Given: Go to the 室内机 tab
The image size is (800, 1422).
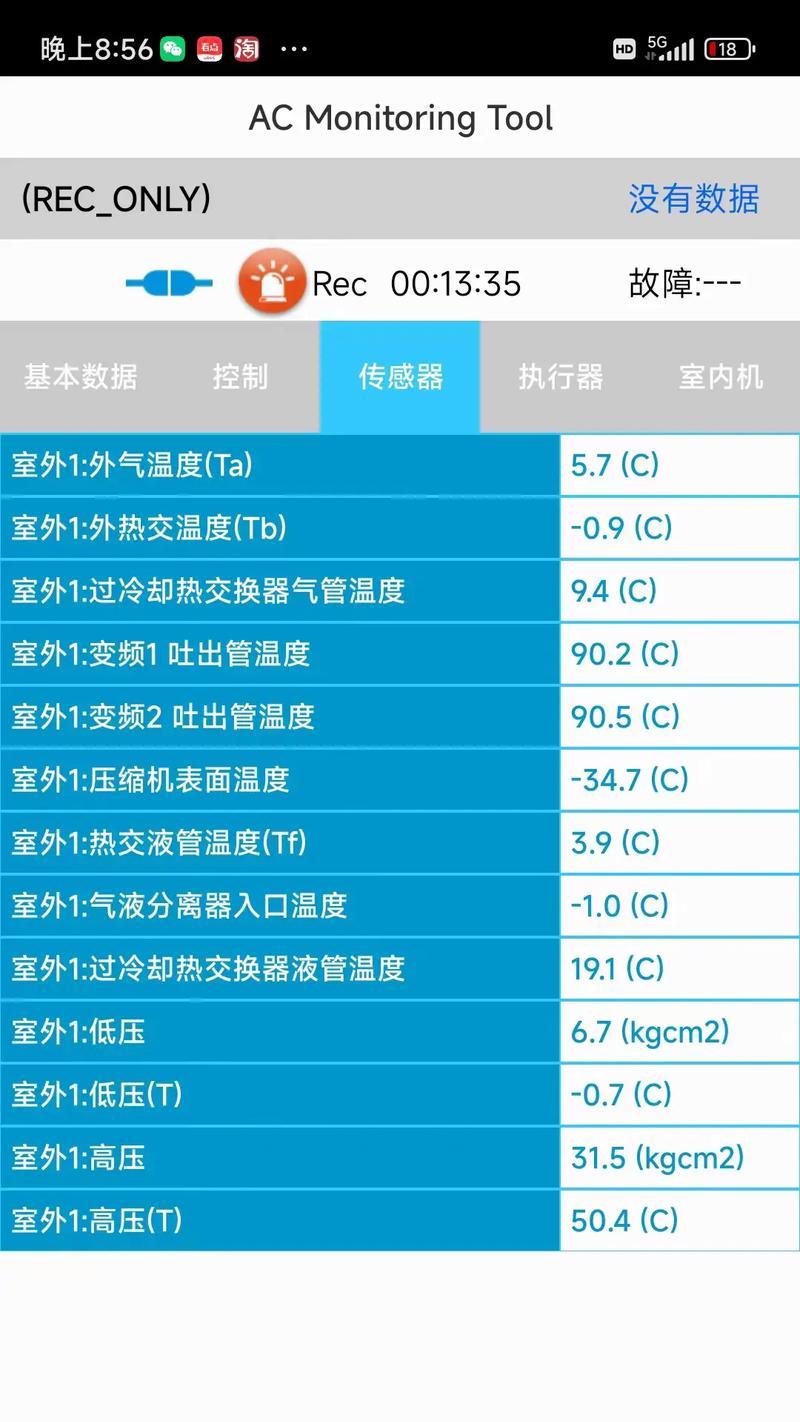Looking at the screenshot, I should click(x=720, y=377).
